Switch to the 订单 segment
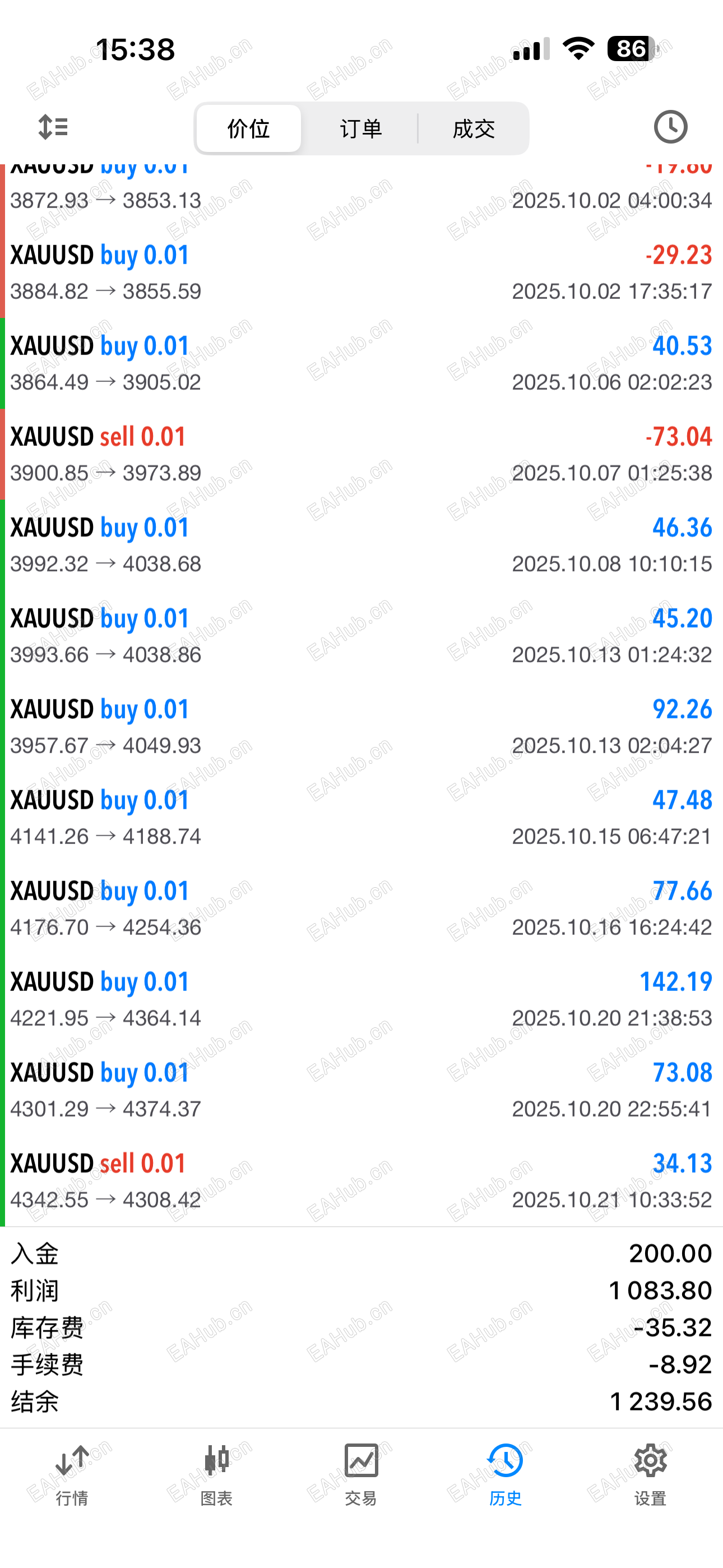 click(361, 128)
